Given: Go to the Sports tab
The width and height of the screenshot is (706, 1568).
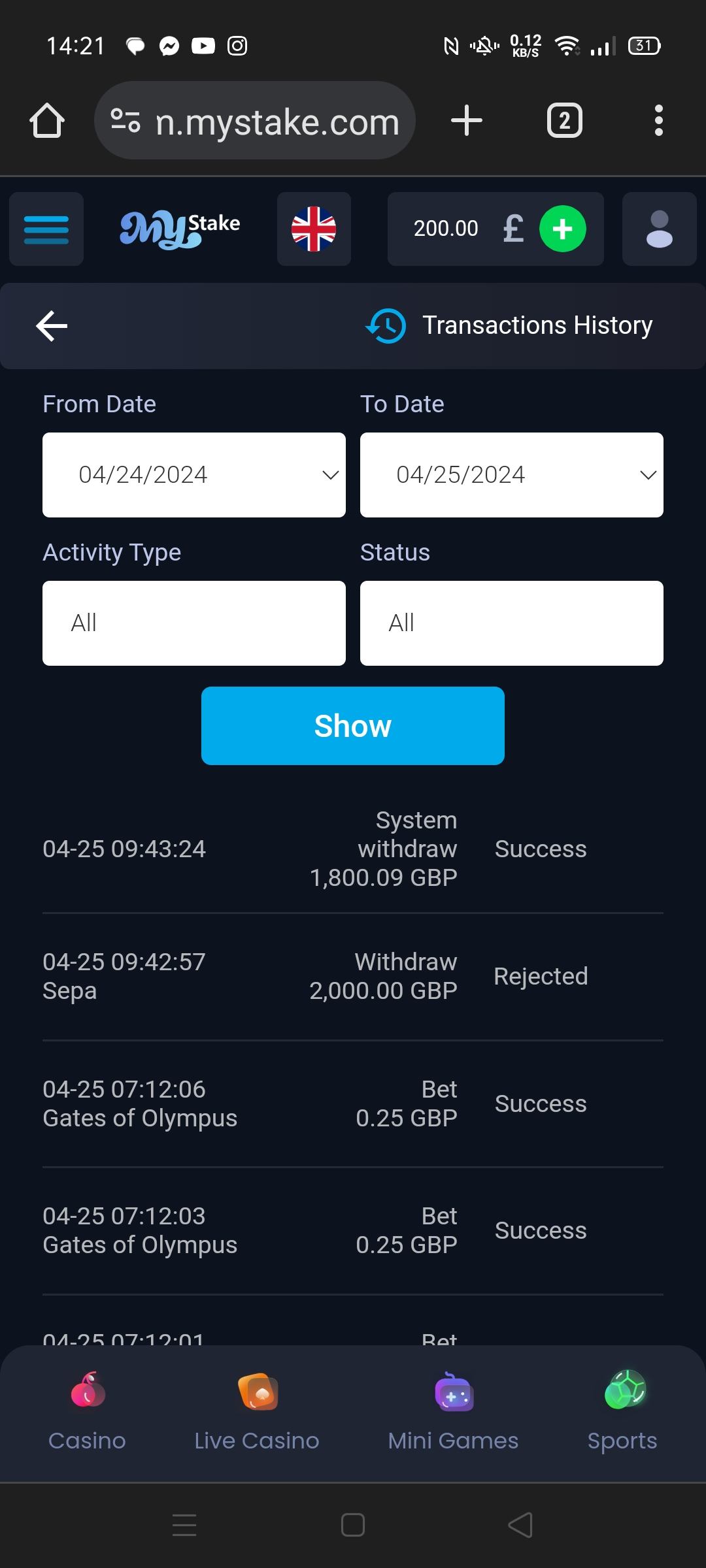Looking at the screenshot, I should tap(622, 1413).
